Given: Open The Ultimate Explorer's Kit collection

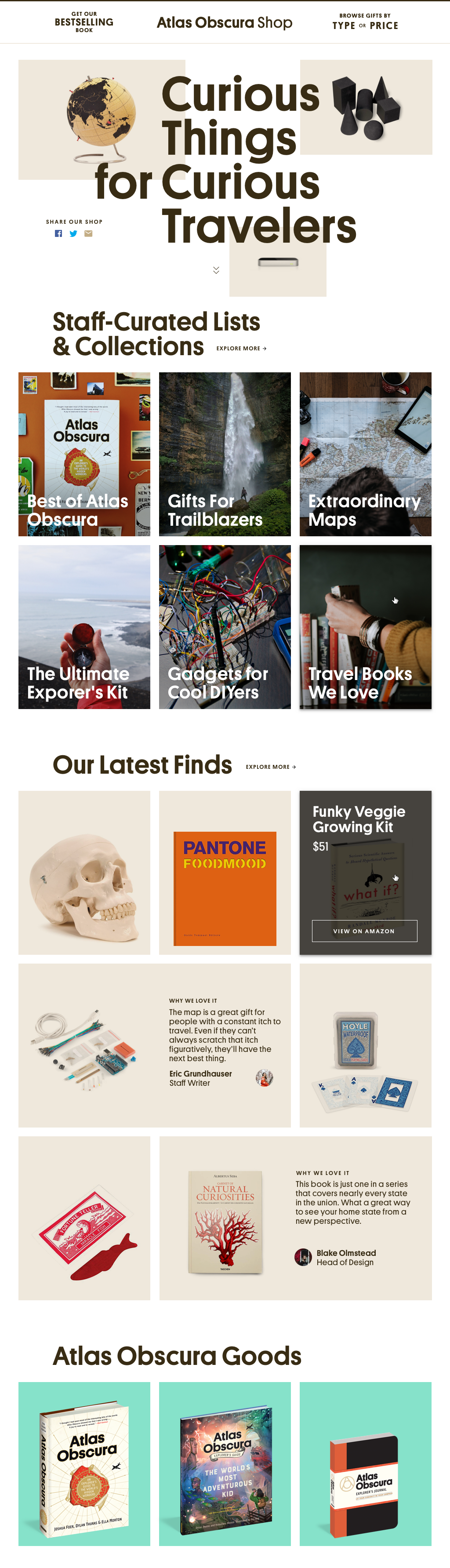Looking at the screenshot, I should click(x=84, y=626).
